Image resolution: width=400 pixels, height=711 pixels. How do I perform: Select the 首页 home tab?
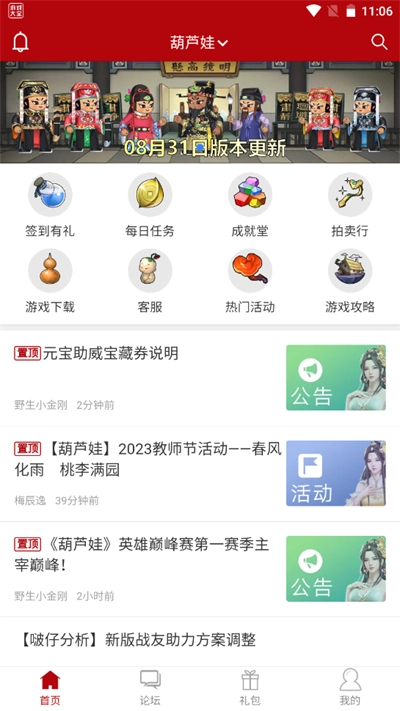50,687
